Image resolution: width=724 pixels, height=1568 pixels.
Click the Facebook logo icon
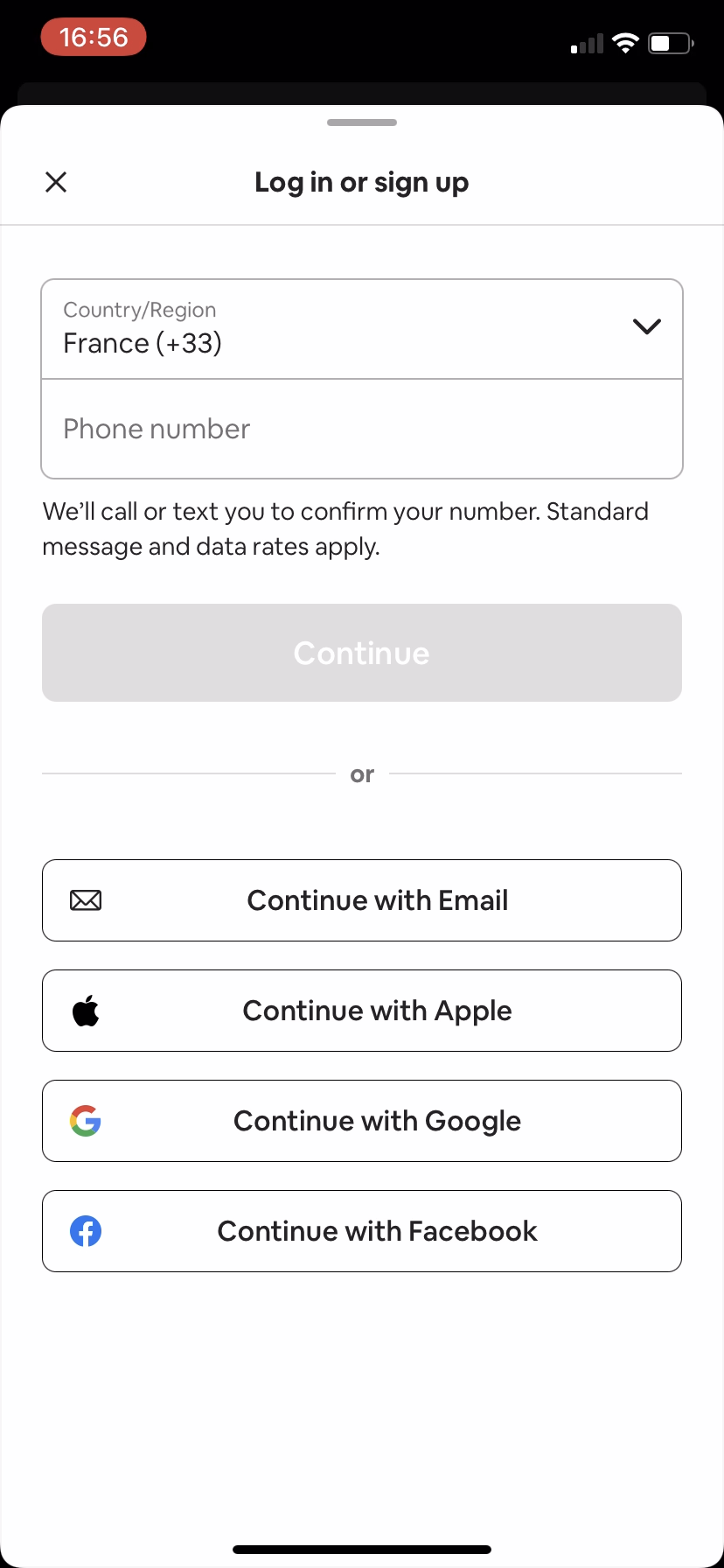coord(85,1230)
